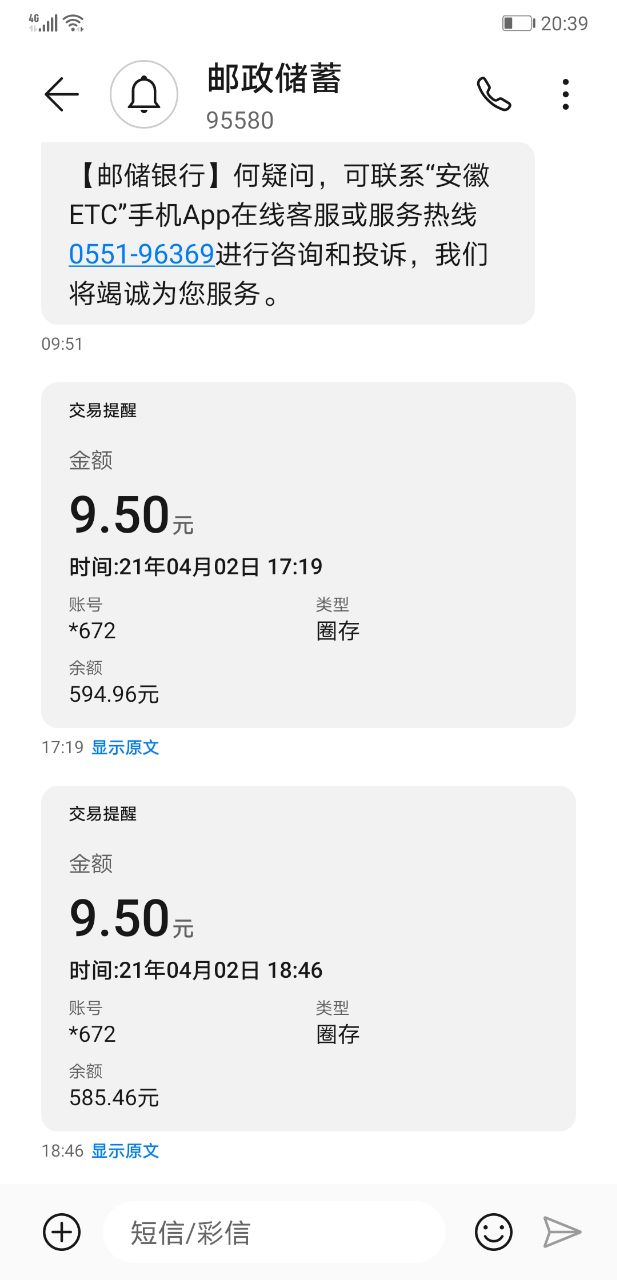Open the 18:46 transaction card
617x1280 pixels.
tap(308, 958)
